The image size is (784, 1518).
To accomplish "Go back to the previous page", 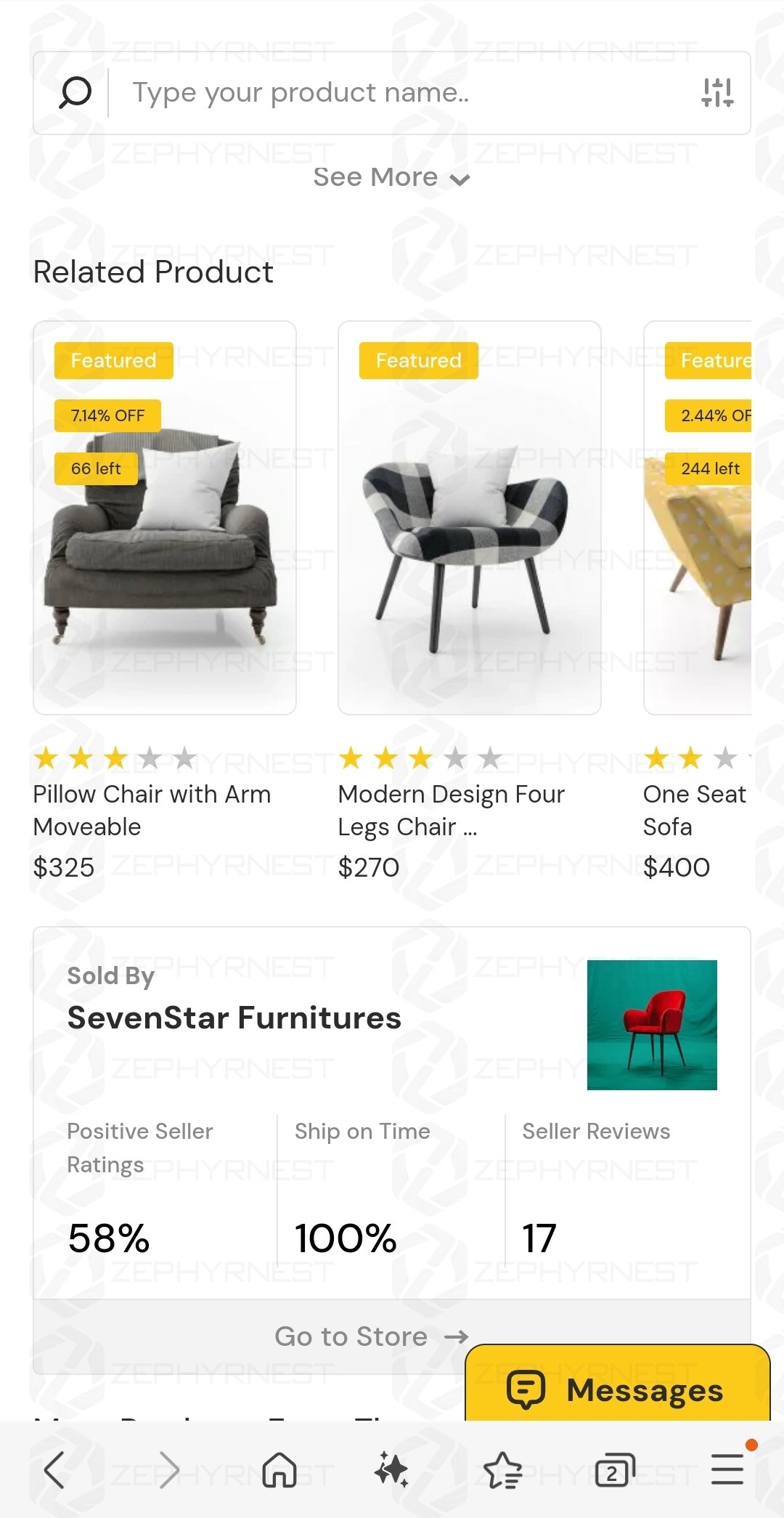I will pos(54,1470).
